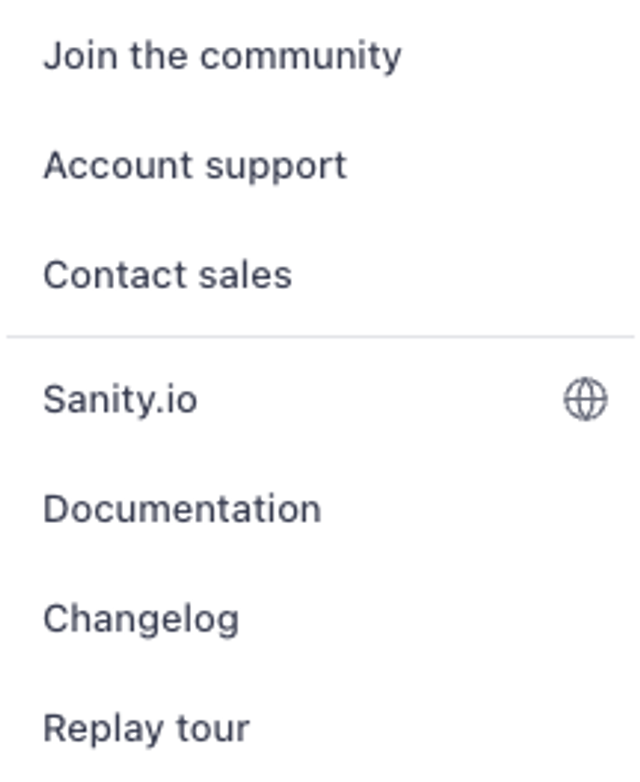View the Documentation
This screenshot has width=640, height=782.
182,509
